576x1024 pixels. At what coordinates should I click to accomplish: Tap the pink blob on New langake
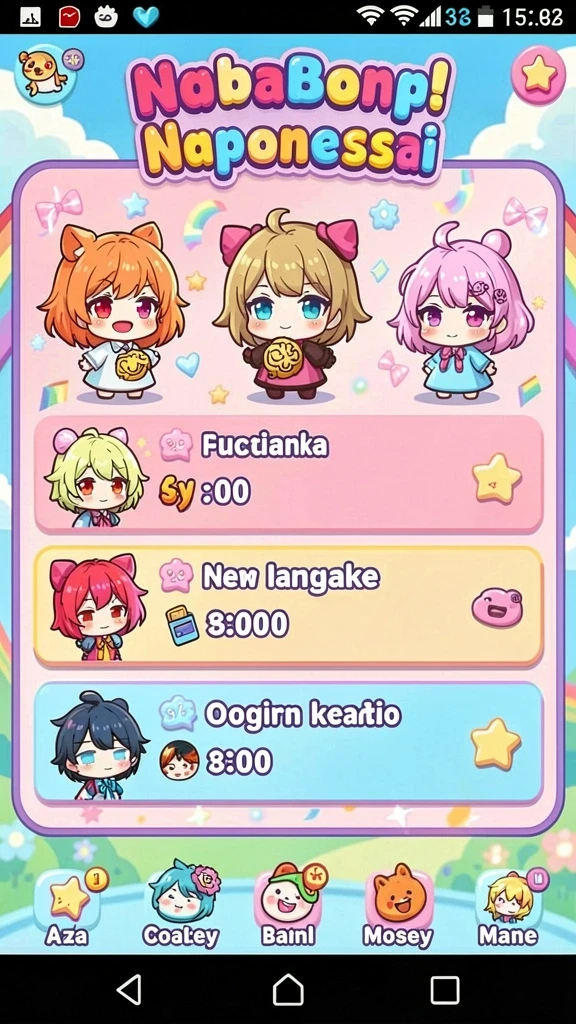497,607
